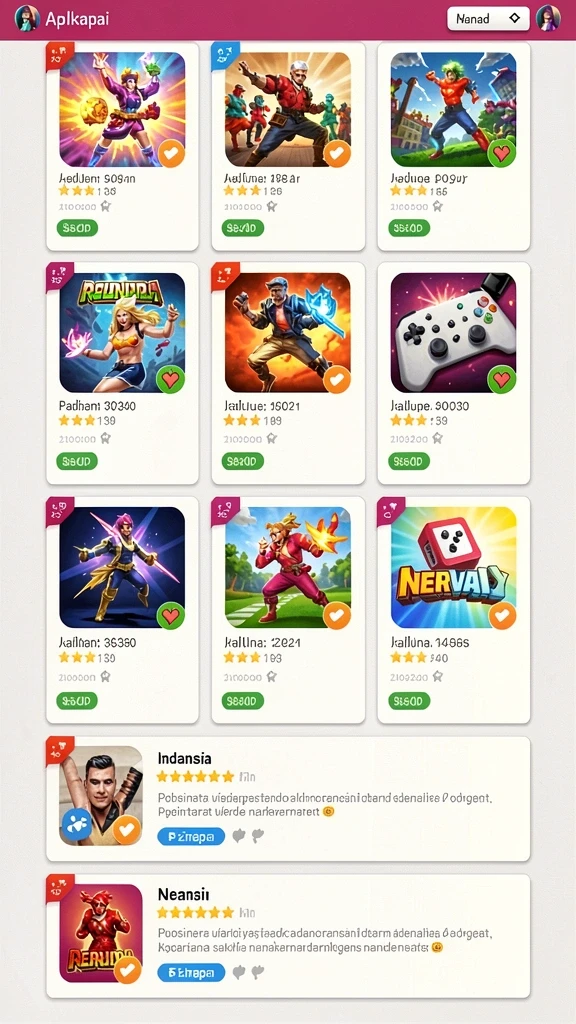Tap the green button under Jallupe 30030

tap(409, 461)
